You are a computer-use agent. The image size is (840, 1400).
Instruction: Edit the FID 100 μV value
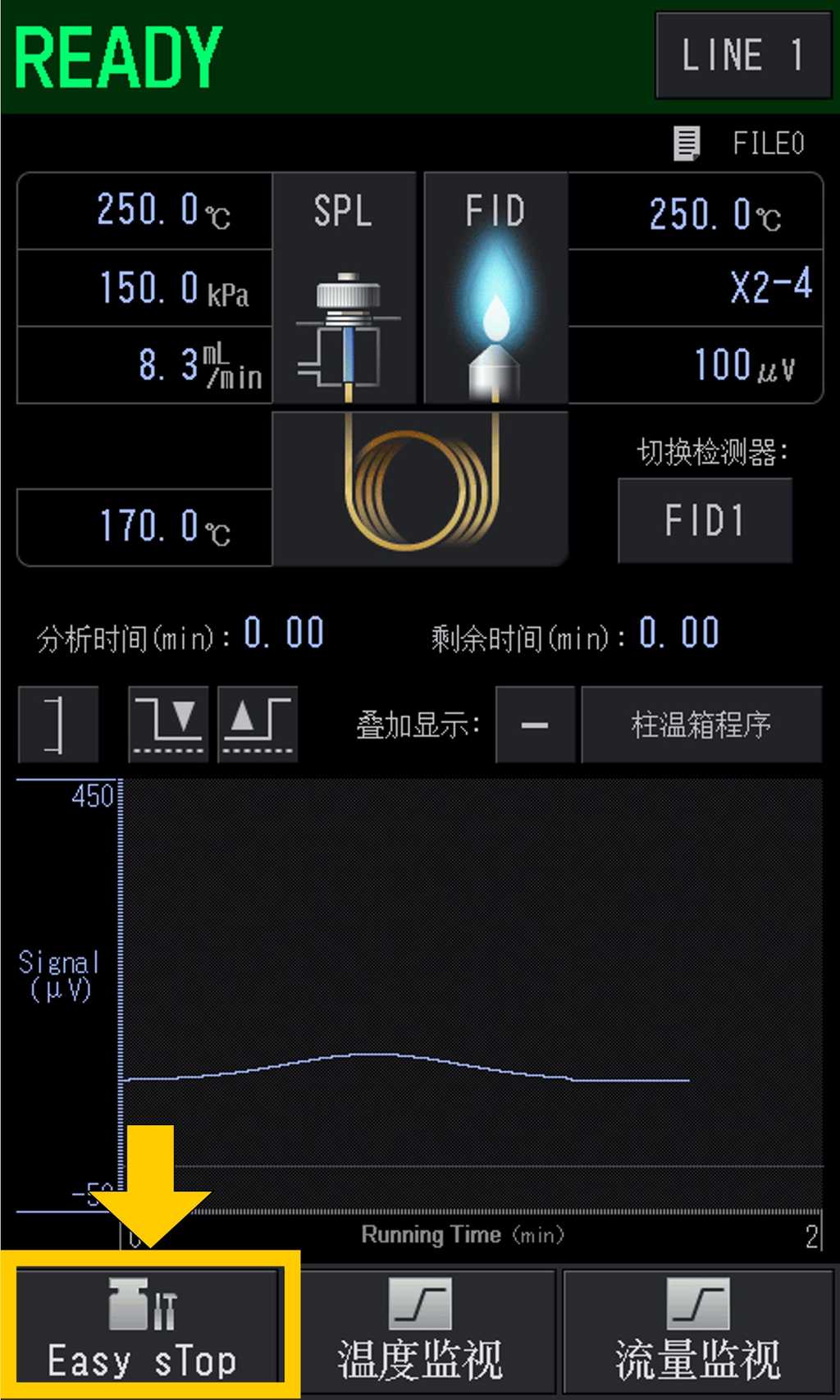click(696, 365)
